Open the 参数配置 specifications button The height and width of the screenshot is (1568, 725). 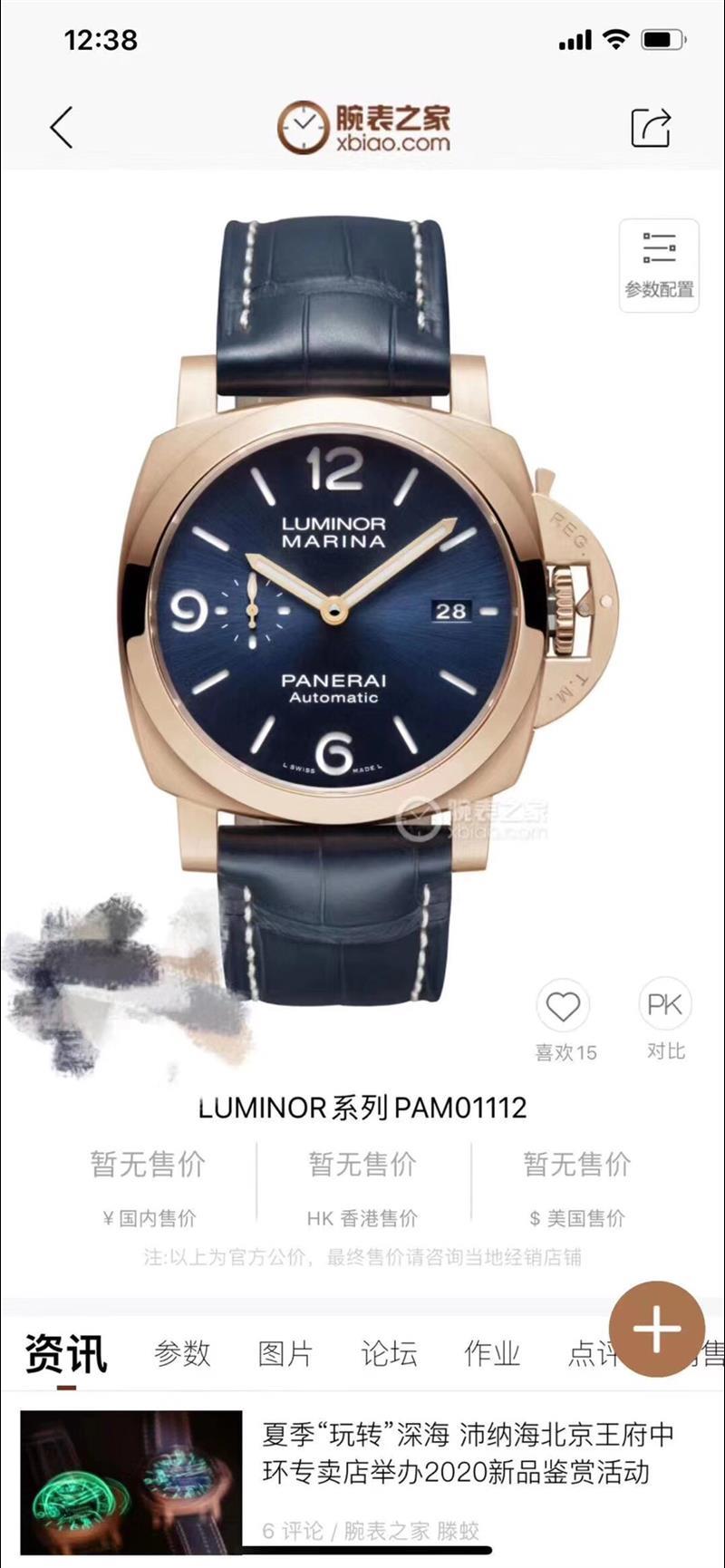[x=659, y=266]
